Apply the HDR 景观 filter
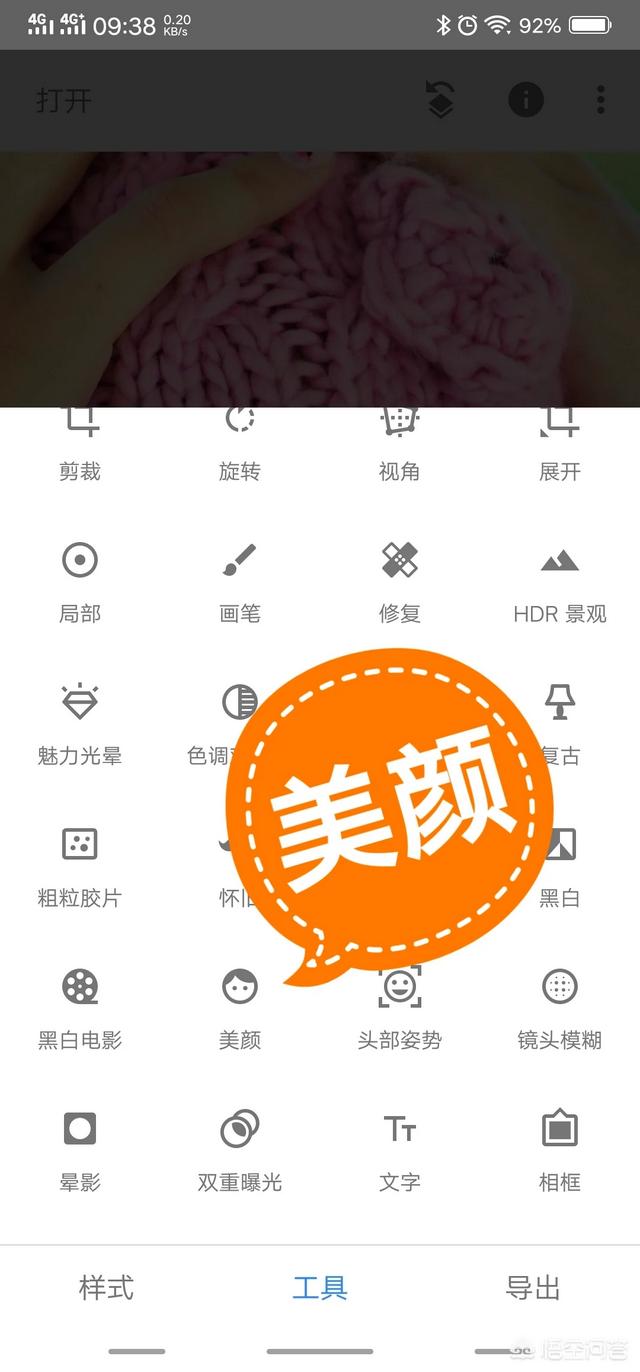The image size is (640, 1372). pos(560,584)
